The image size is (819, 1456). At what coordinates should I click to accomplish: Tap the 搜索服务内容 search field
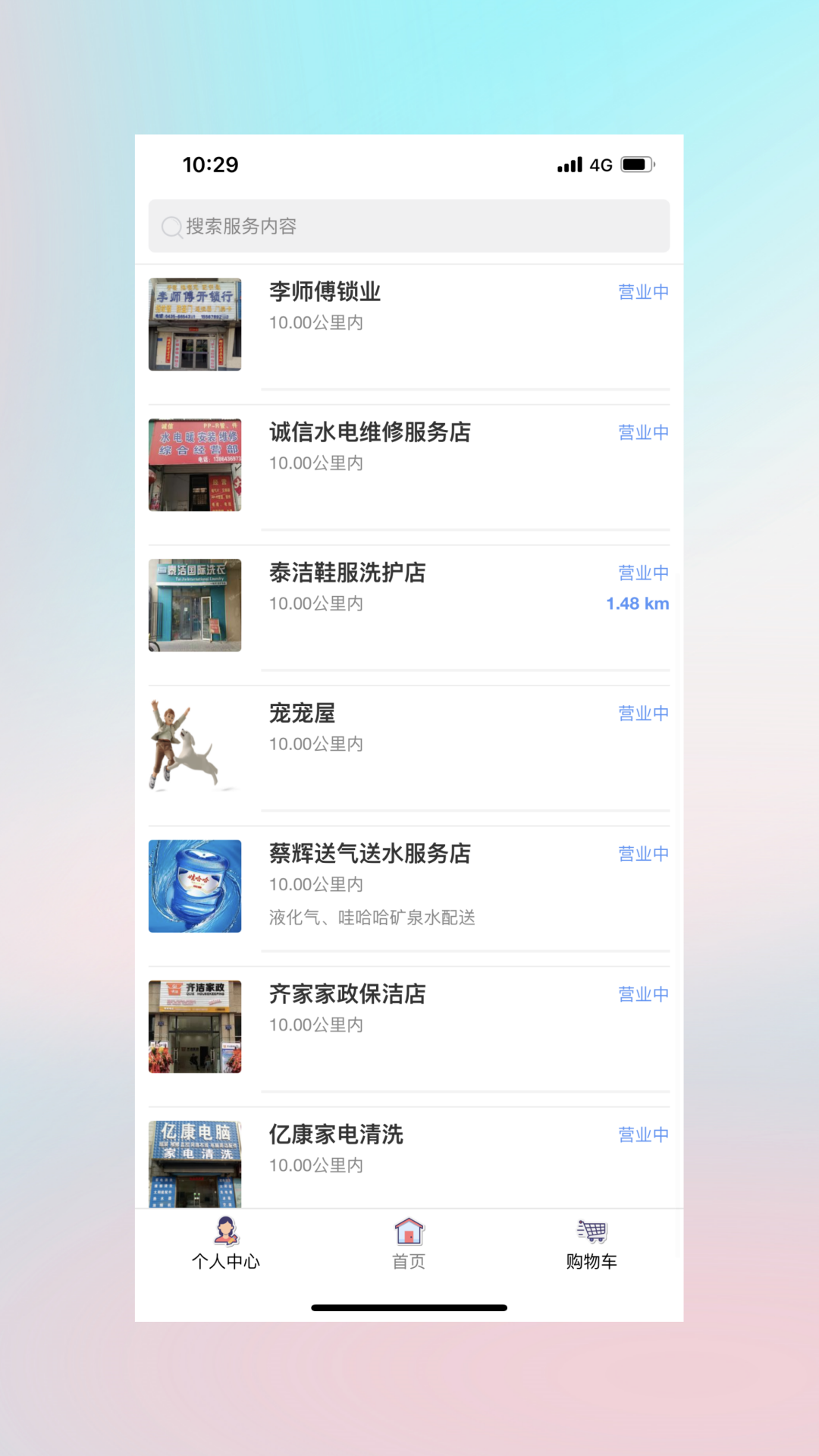(409, 226)
